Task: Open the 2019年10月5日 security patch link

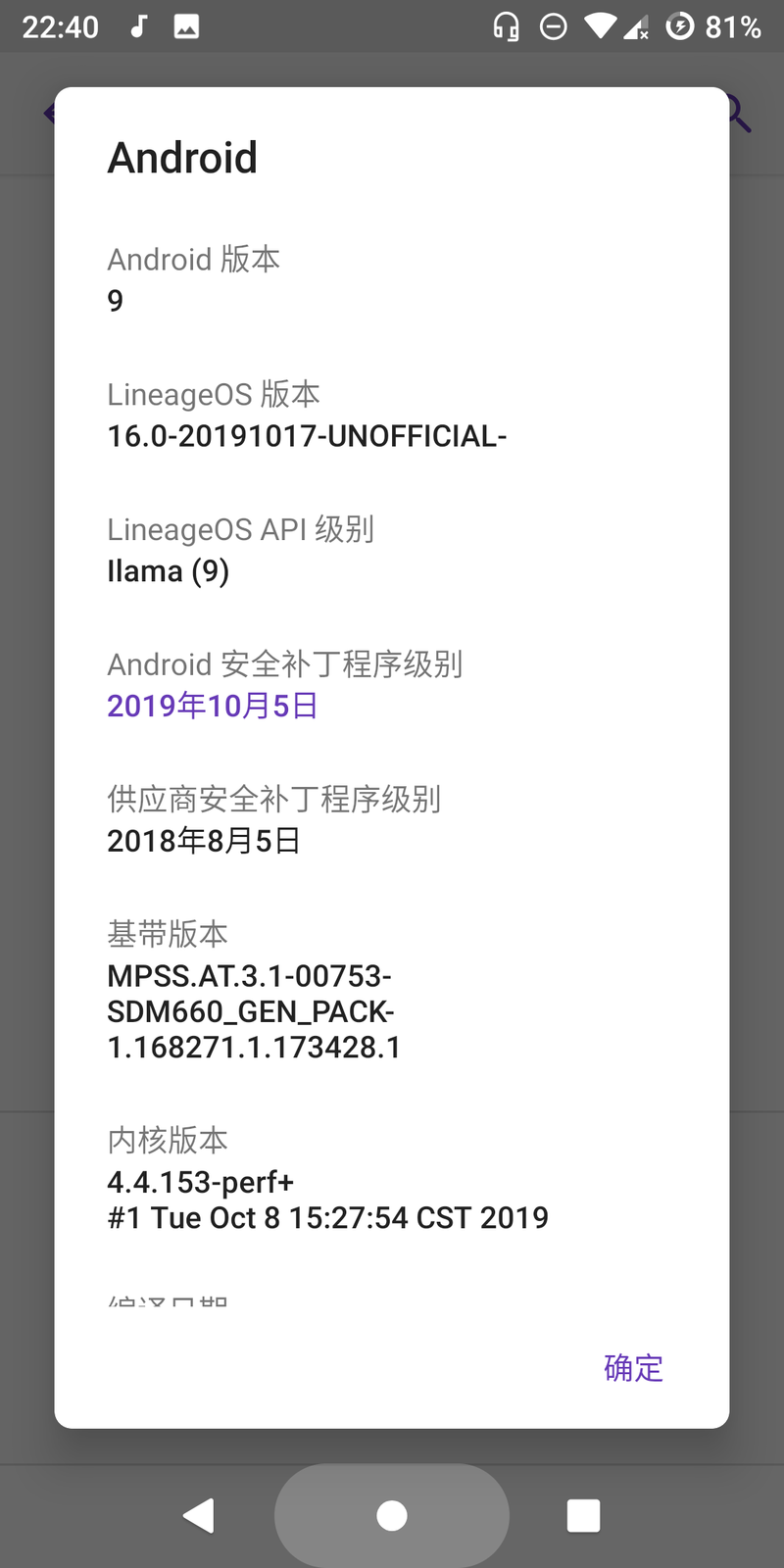Action: 213,706
